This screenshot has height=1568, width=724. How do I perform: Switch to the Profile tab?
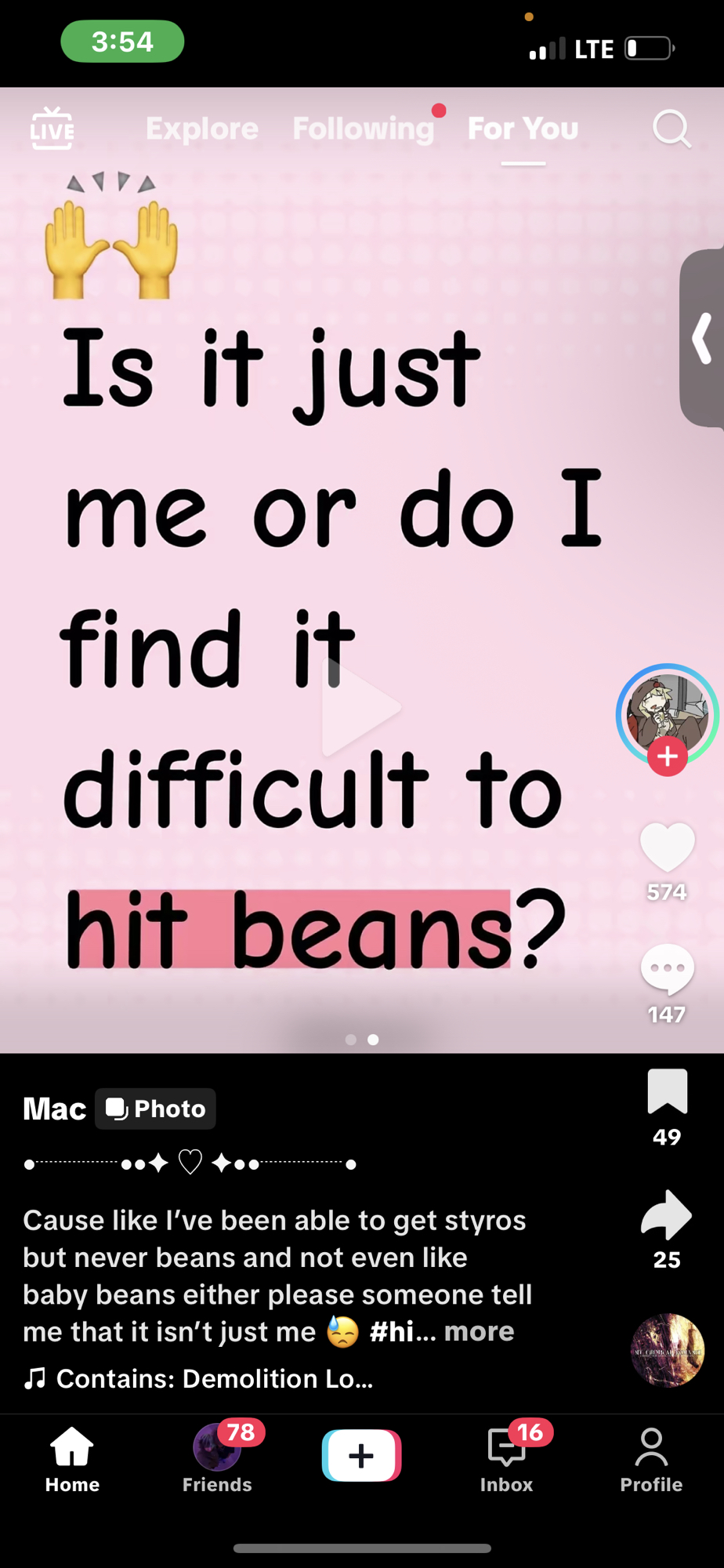point(651,1458)
